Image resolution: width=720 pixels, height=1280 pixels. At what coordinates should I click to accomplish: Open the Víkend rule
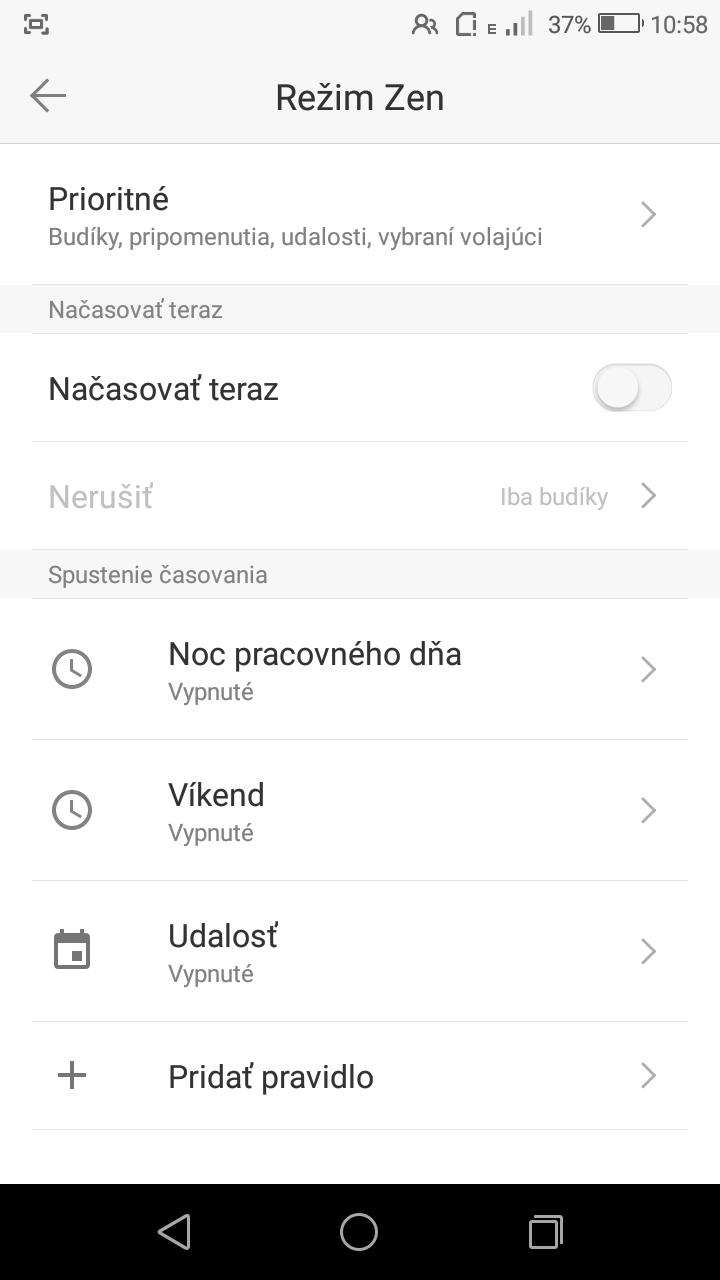pos(360,811)
